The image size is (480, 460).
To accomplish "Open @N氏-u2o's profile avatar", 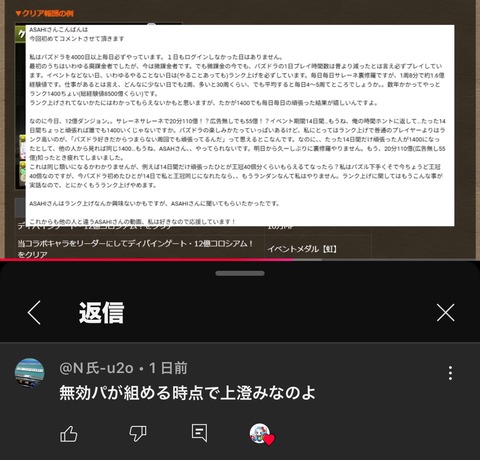I will pyautogui.click(x=30, y=373).
